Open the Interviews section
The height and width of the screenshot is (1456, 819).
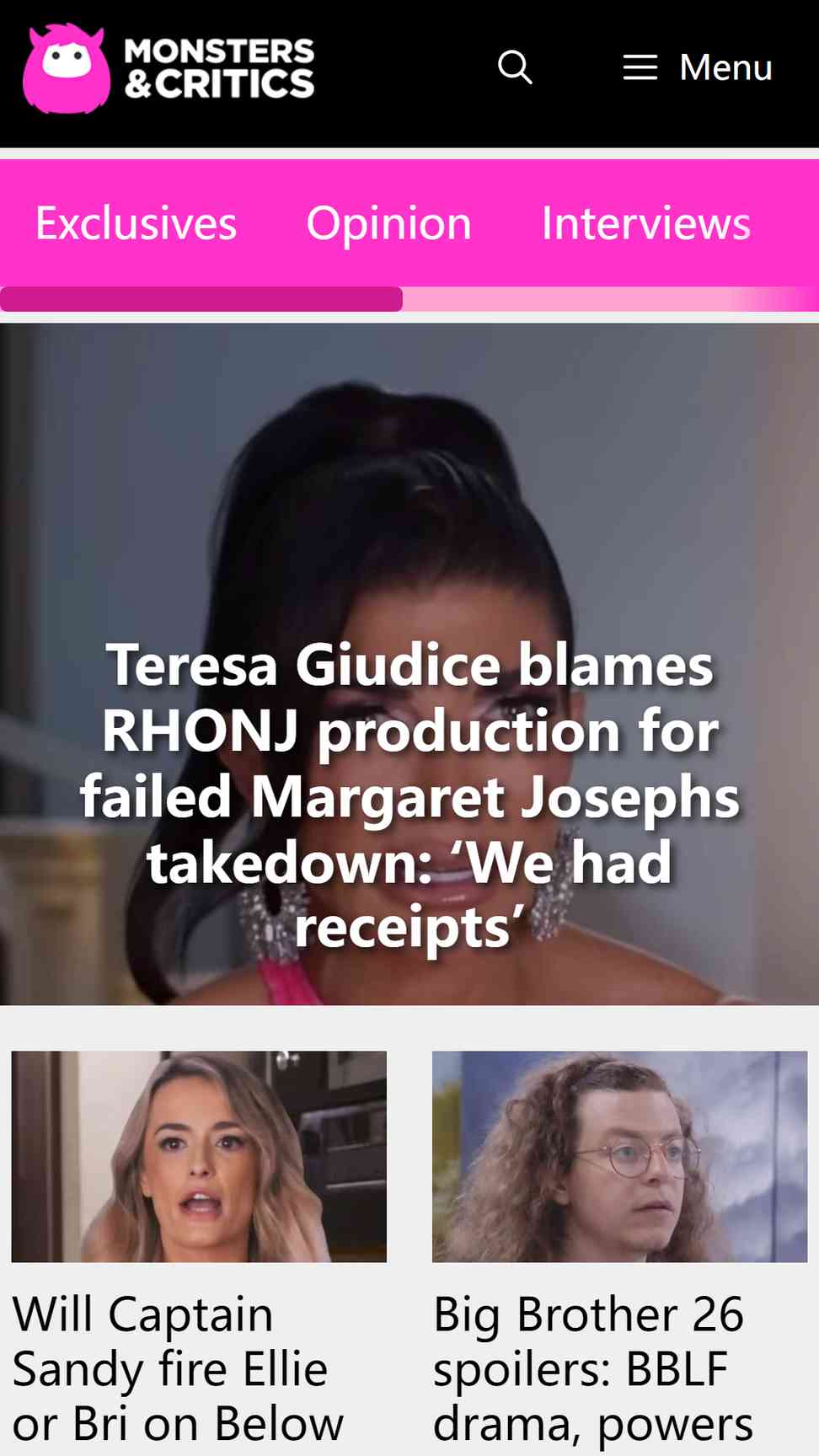646,224
